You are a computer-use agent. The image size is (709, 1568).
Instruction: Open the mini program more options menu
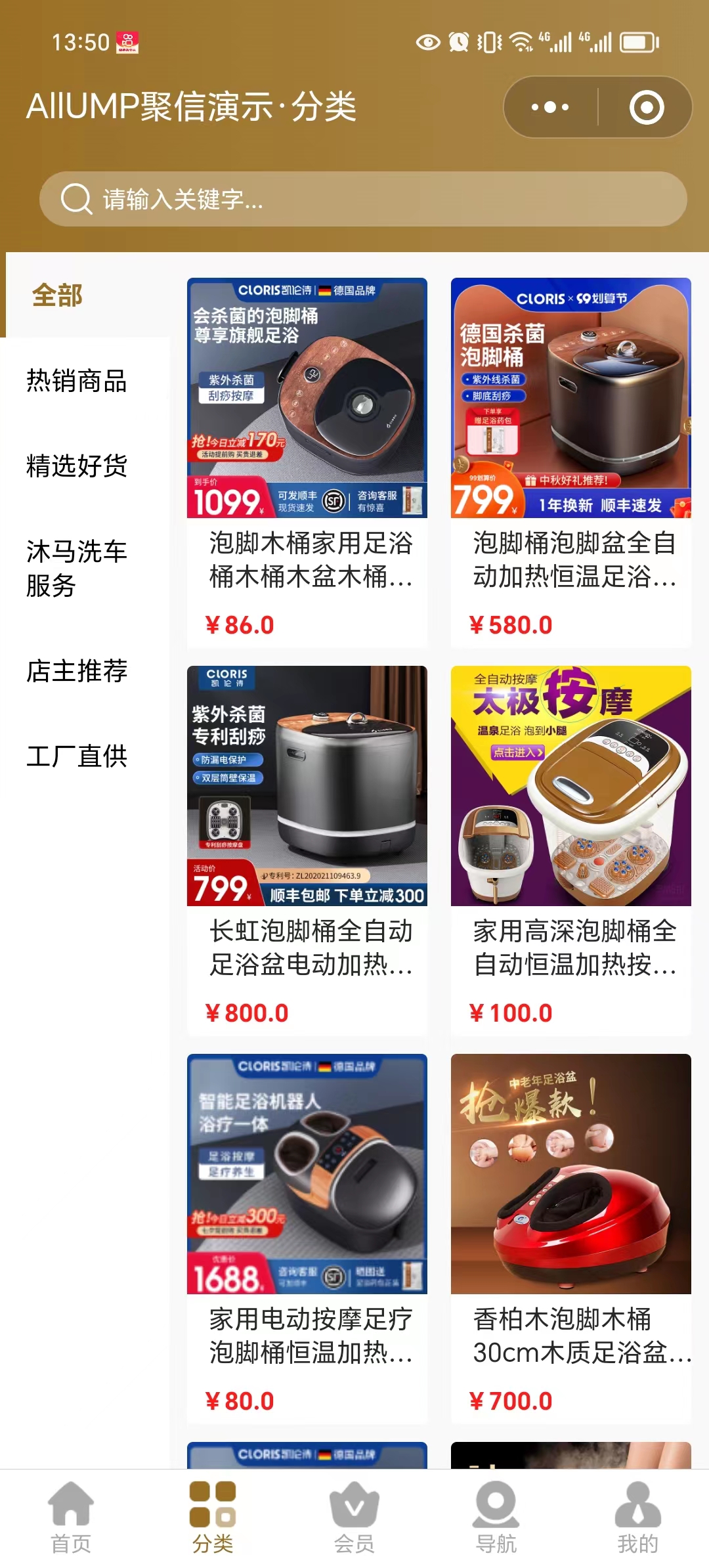click(550, 107)
